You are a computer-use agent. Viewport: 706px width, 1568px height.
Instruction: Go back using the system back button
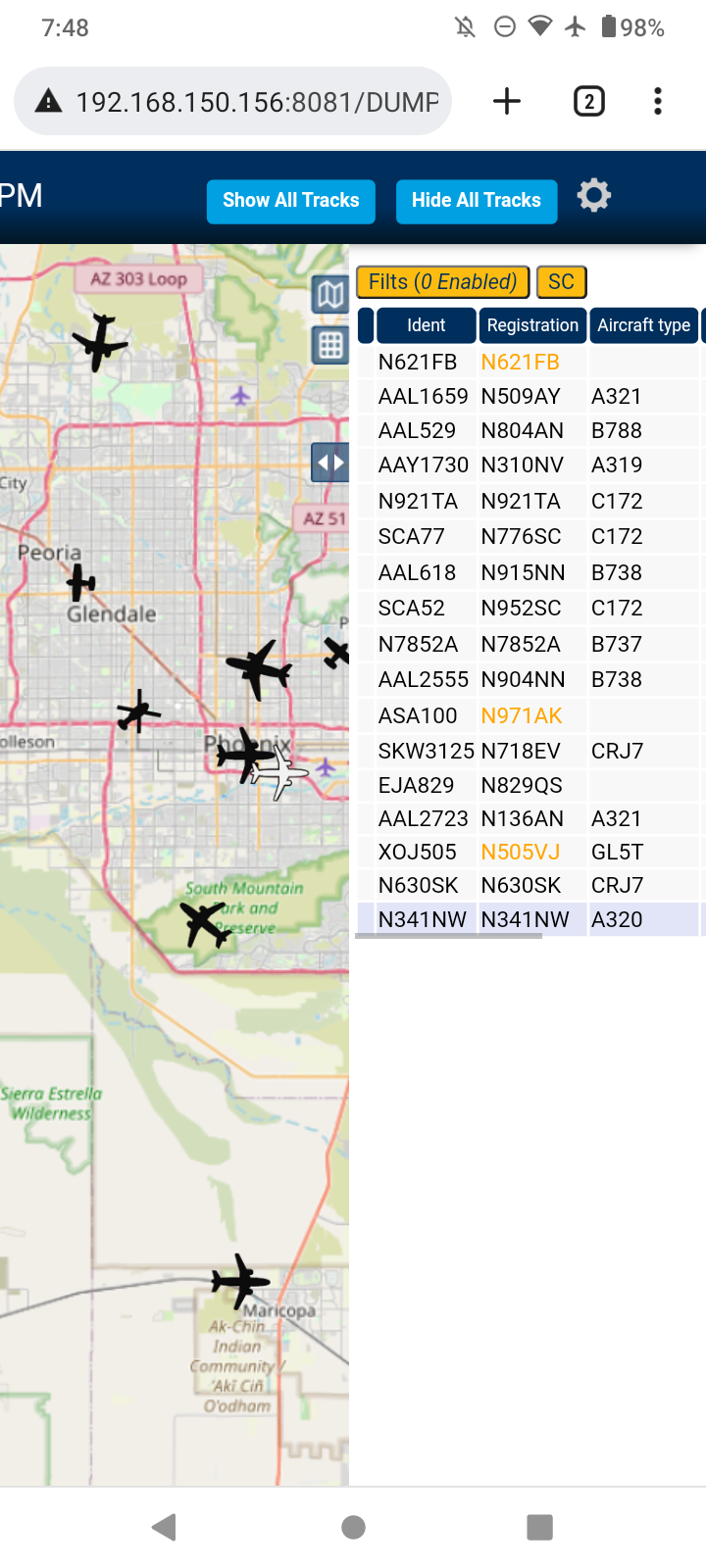point(164,1526)
